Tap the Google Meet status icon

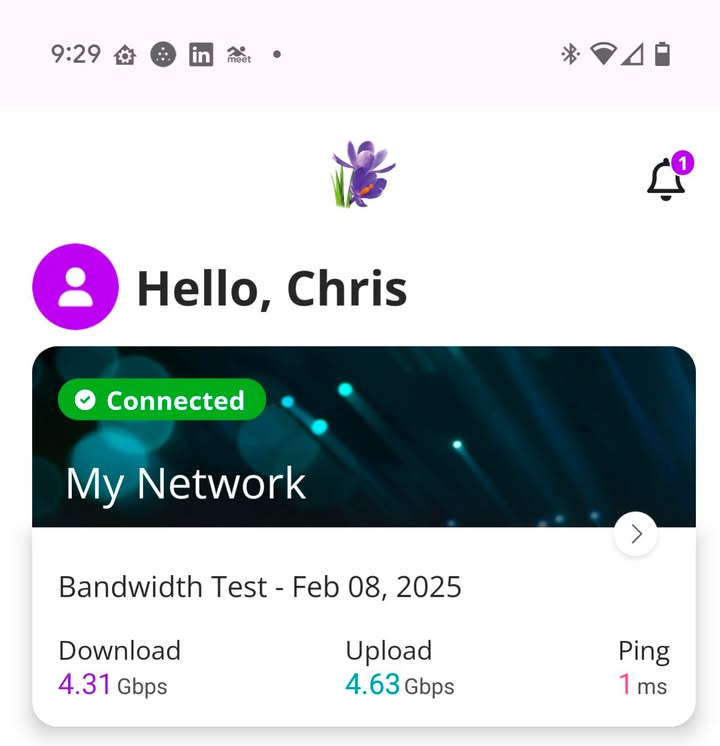click(x=238, y=56)
